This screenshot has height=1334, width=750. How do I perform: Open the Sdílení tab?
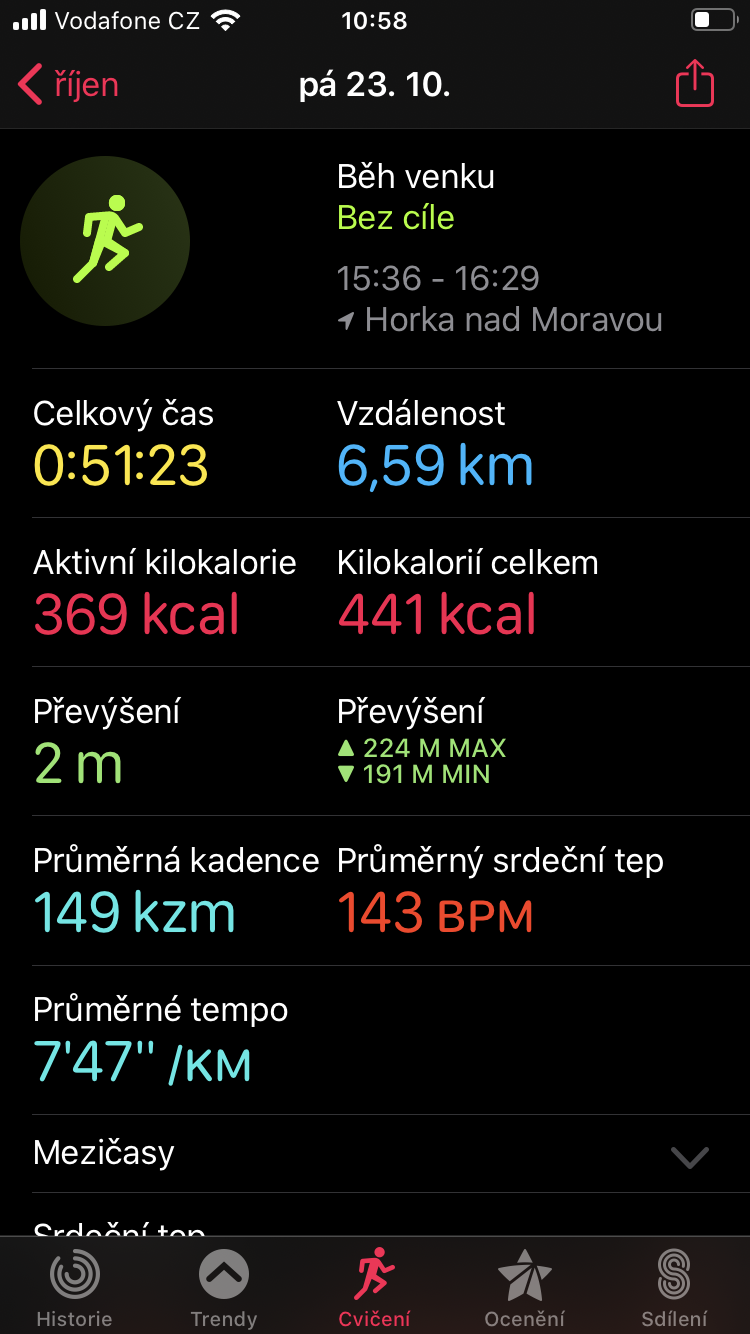pyautogui.click(x=675, y=1288)
